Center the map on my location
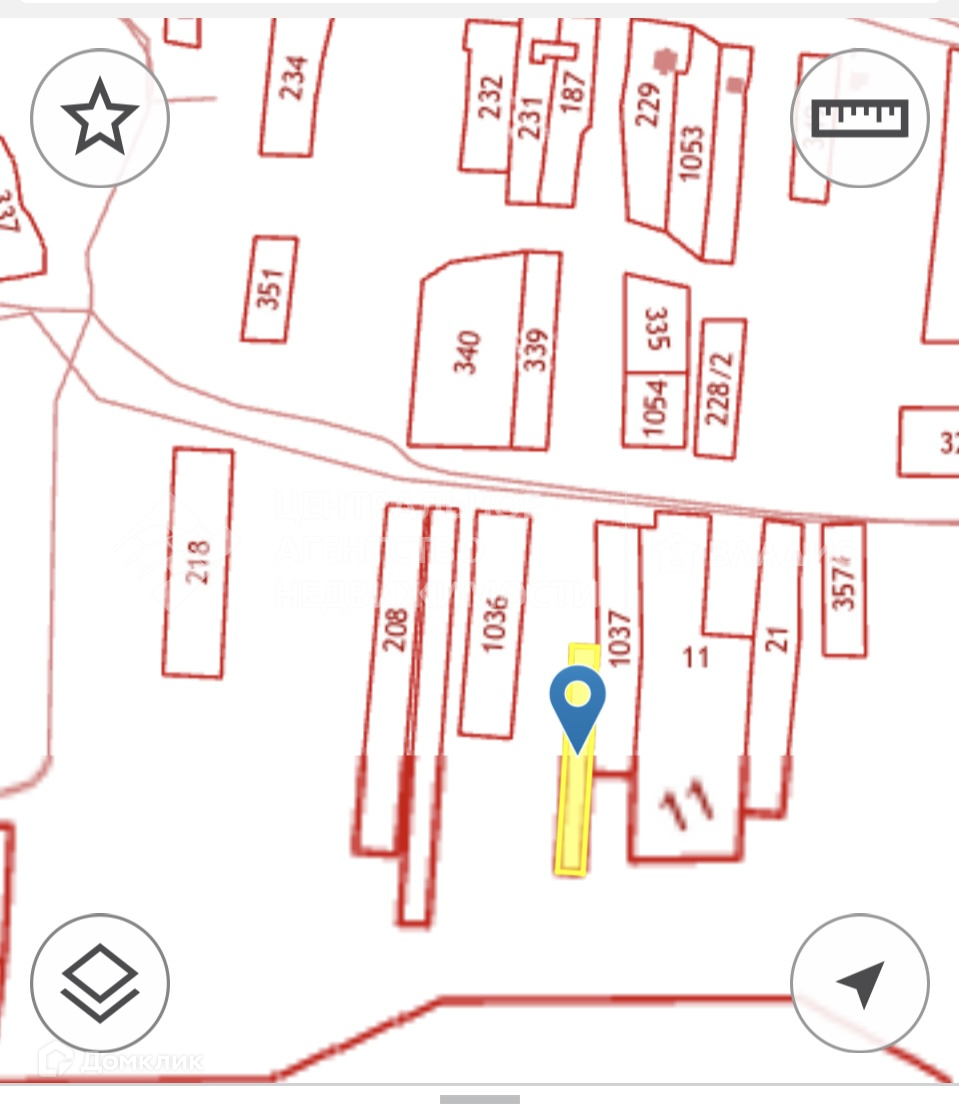Screen dimensions: 959x1104 pyautogui.click(x=859, y=982)
